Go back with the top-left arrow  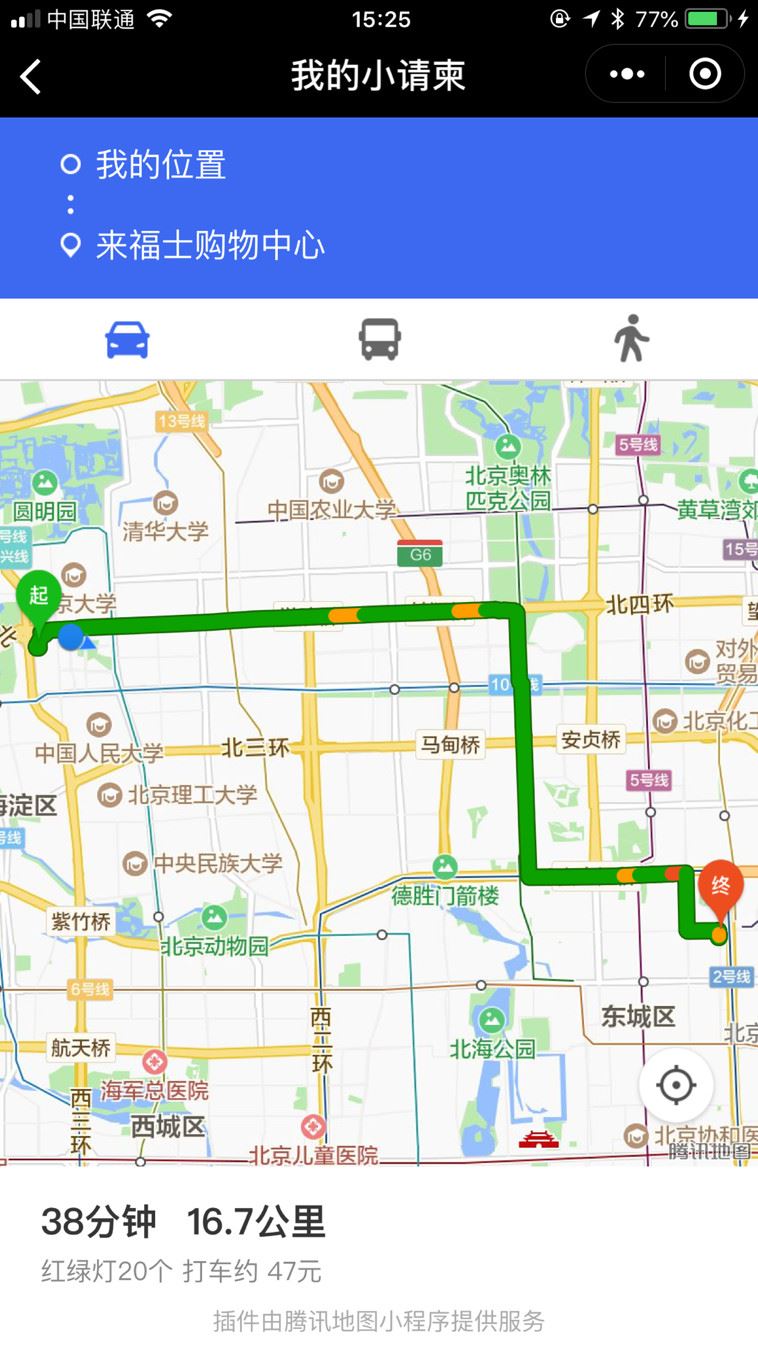click(x=31, y=76)
